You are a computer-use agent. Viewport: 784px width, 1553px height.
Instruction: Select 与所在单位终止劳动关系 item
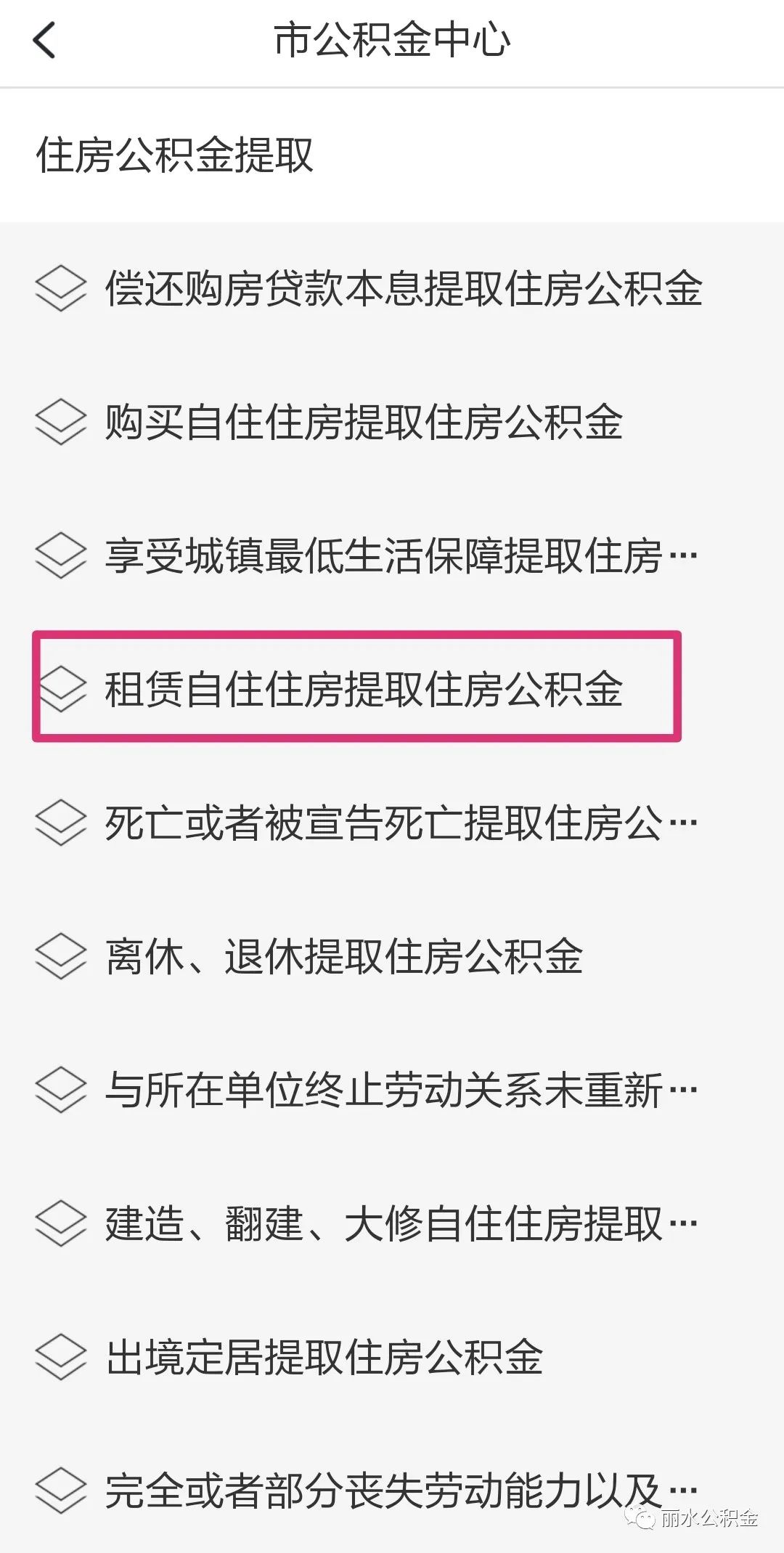(x=399, y=1091)
